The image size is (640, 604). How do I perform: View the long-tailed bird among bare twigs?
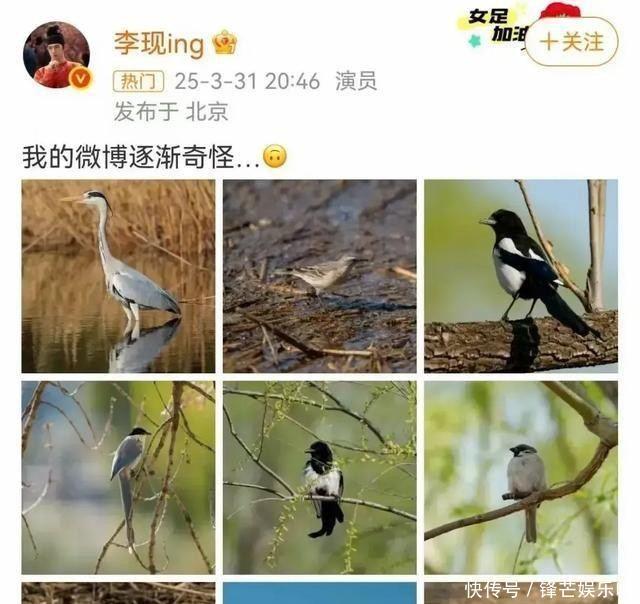pyautogui.click(x=118, y=477)
